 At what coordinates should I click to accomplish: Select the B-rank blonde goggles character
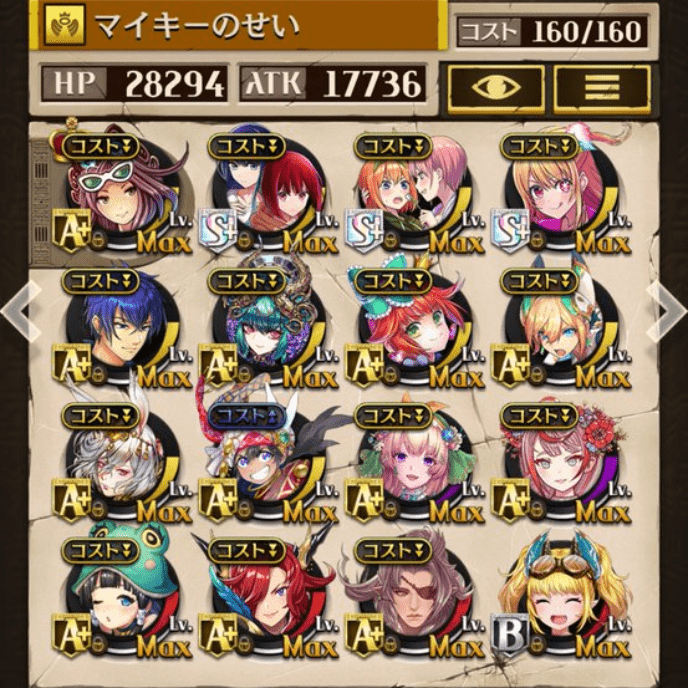tap(565, 598)
